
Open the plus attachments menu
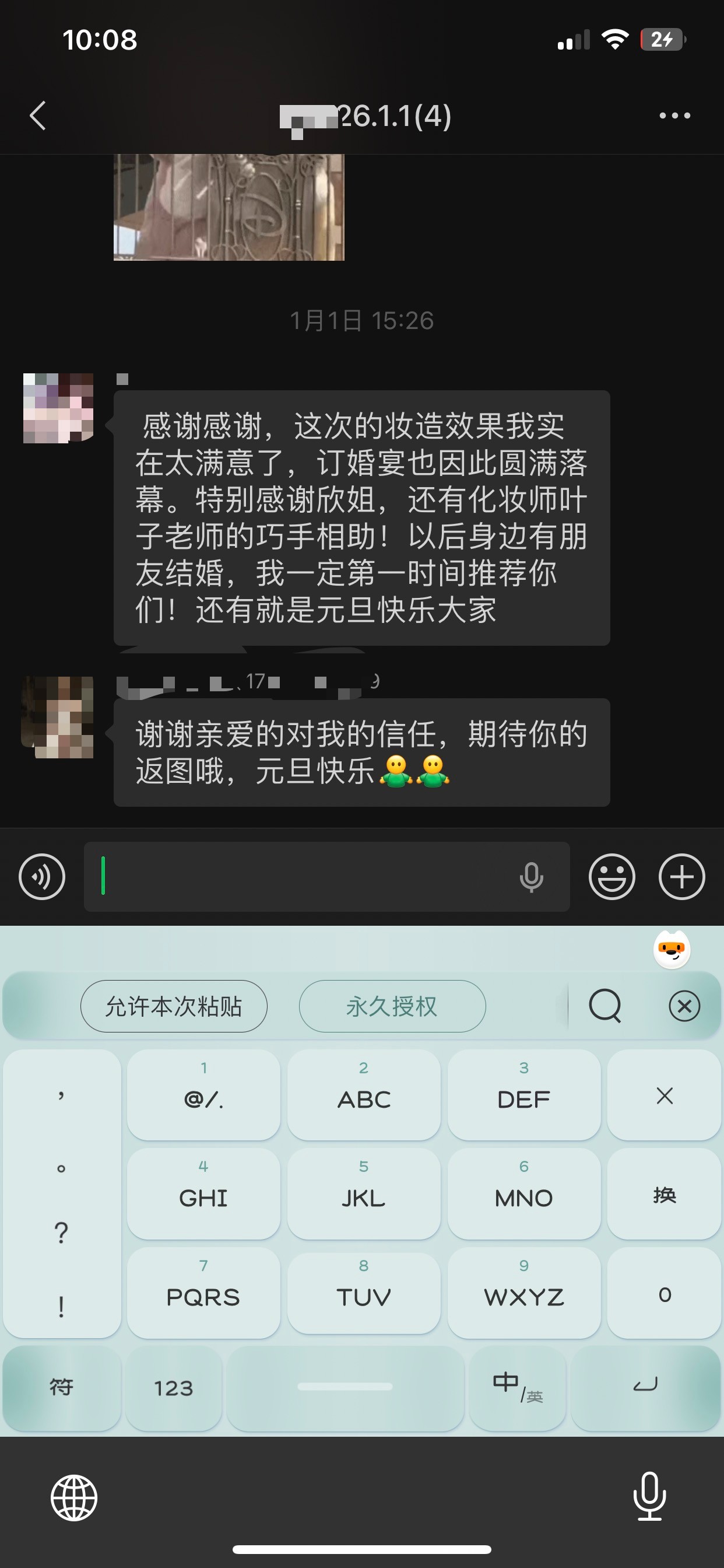point(681,877)
